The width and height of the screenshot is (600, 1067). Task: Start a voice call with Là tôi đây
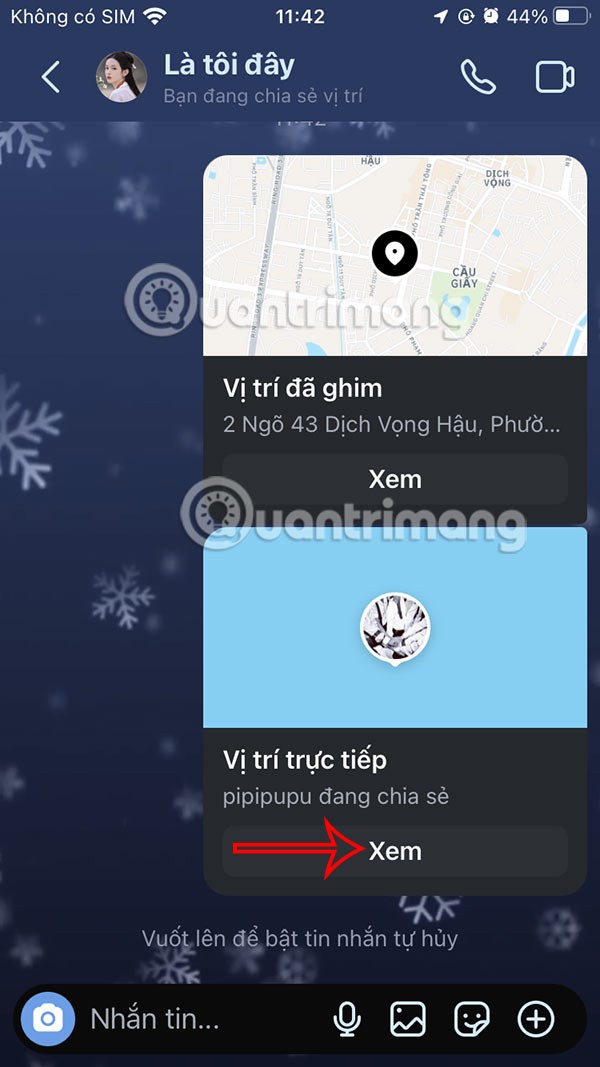pos(477,77)
